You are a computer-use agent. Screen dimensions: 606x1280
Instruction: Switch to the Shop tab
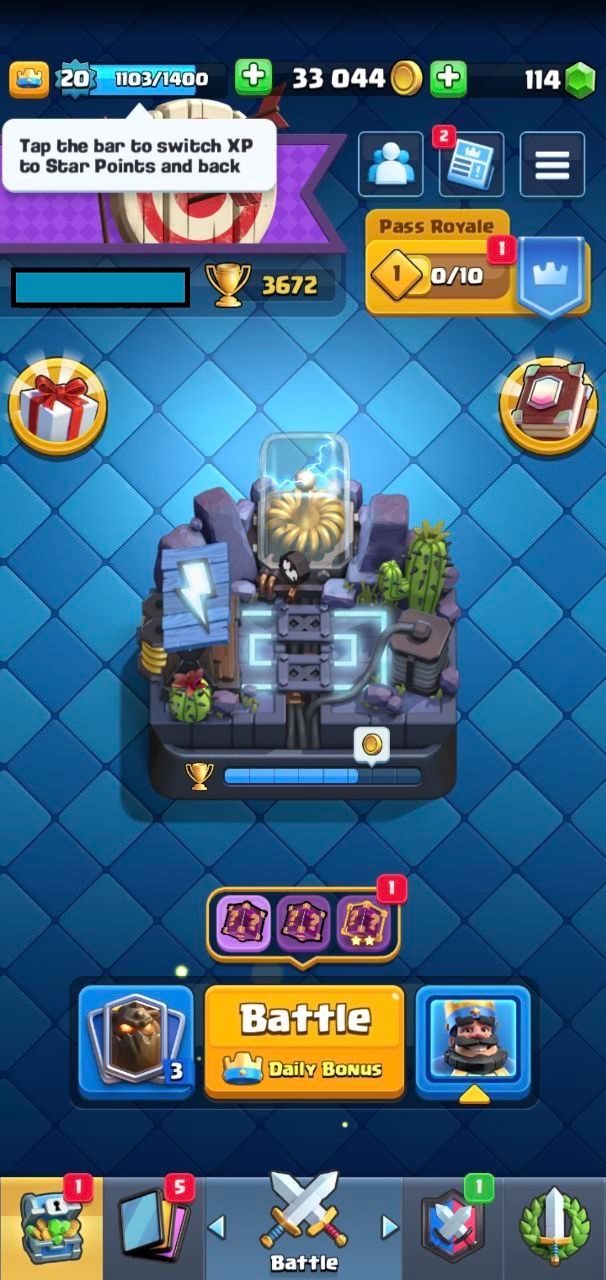click(x=50, y=1227)
